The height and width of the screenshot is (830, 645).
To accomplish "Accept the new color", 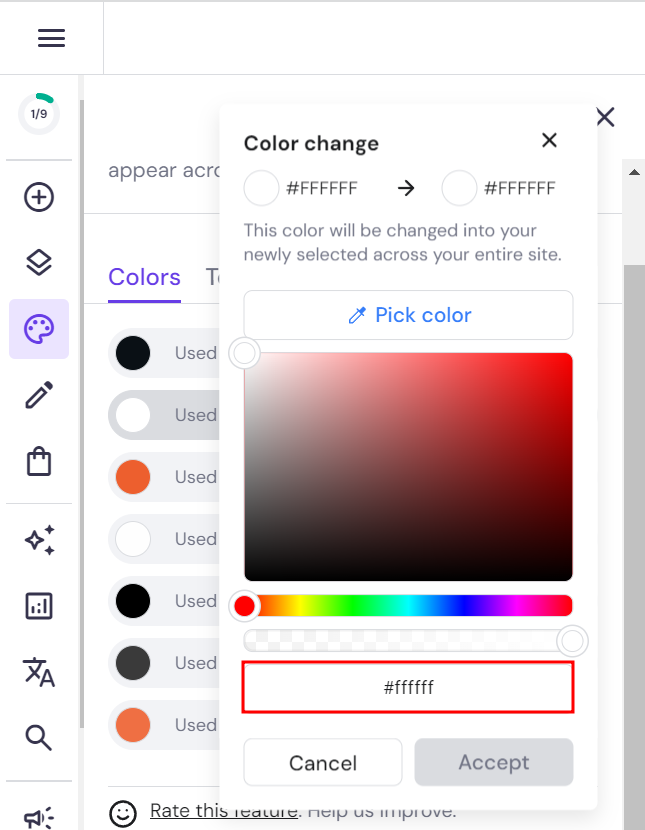I will (493, 763).
